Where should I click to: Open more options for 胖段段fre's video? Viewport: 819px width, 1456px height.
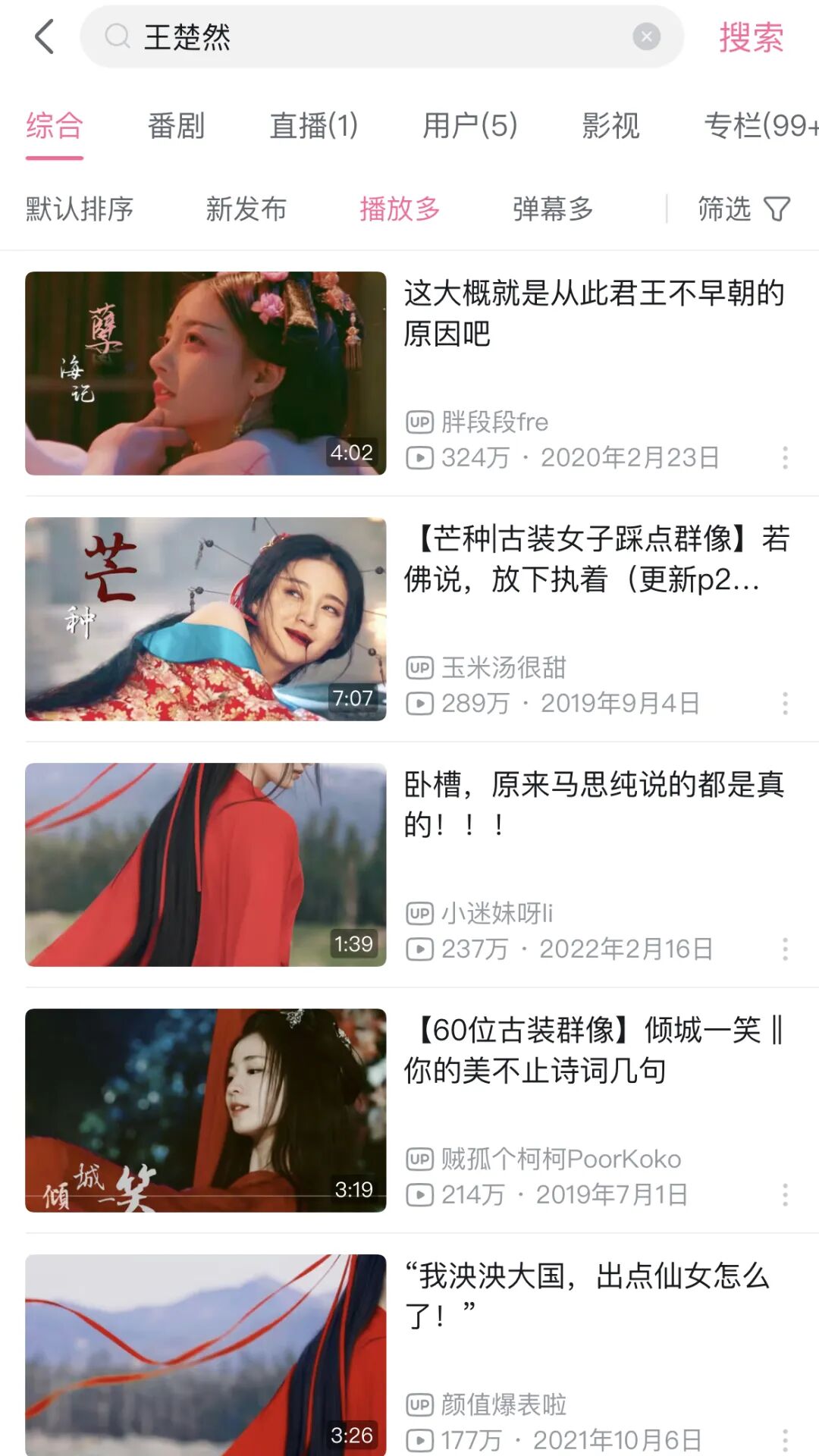click(x=785, y=457)
